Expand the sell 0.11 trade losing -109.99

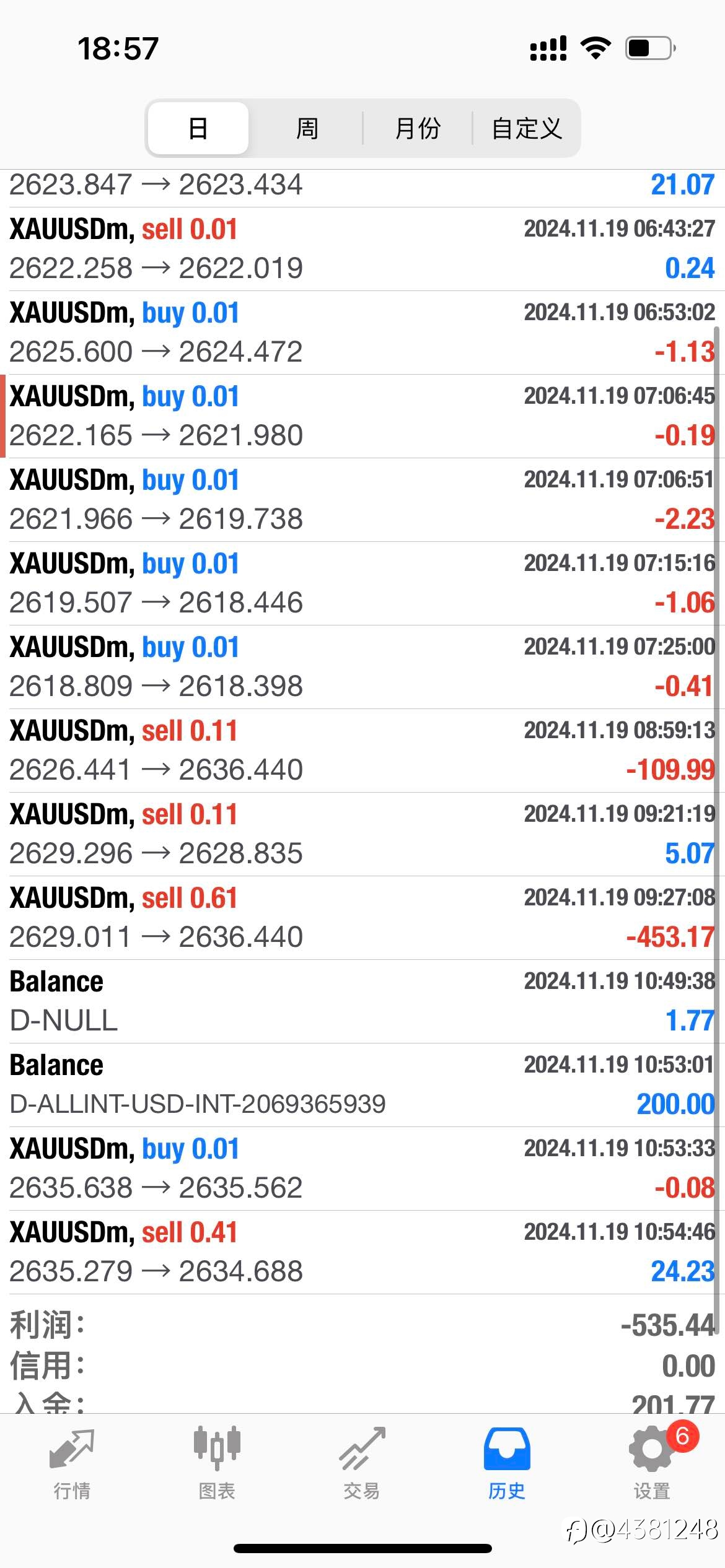pos(362,751)
